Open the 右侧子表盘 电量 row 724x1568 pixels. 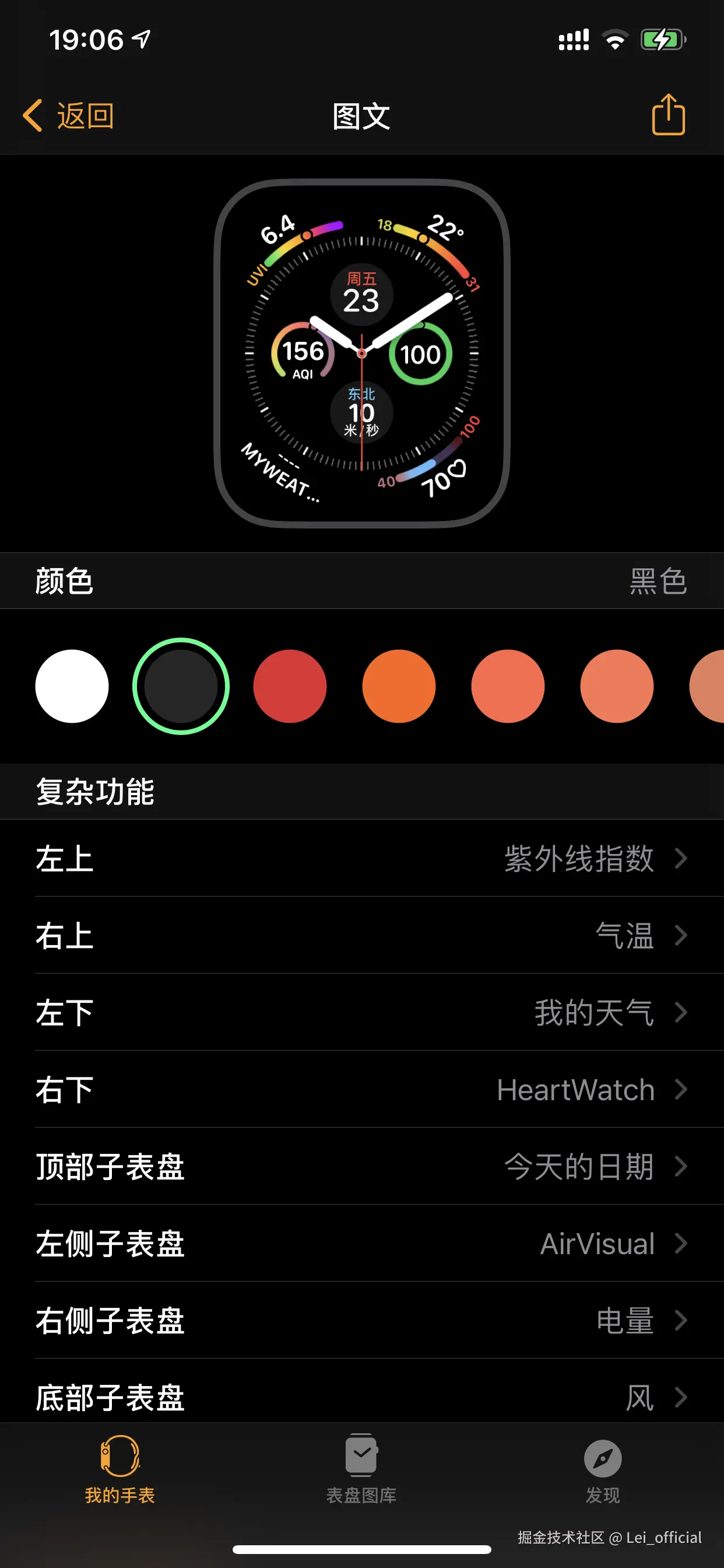362,1320
